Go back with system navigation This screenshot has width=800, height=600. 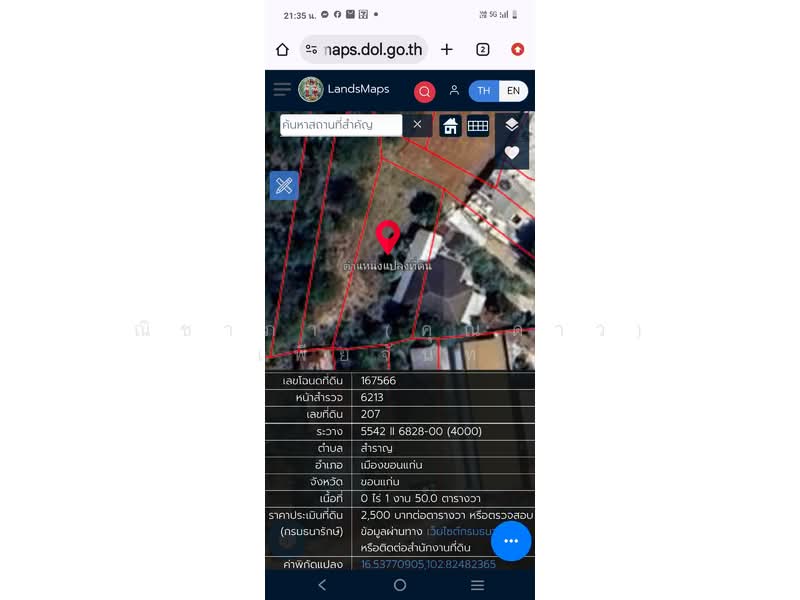(322, 585)
